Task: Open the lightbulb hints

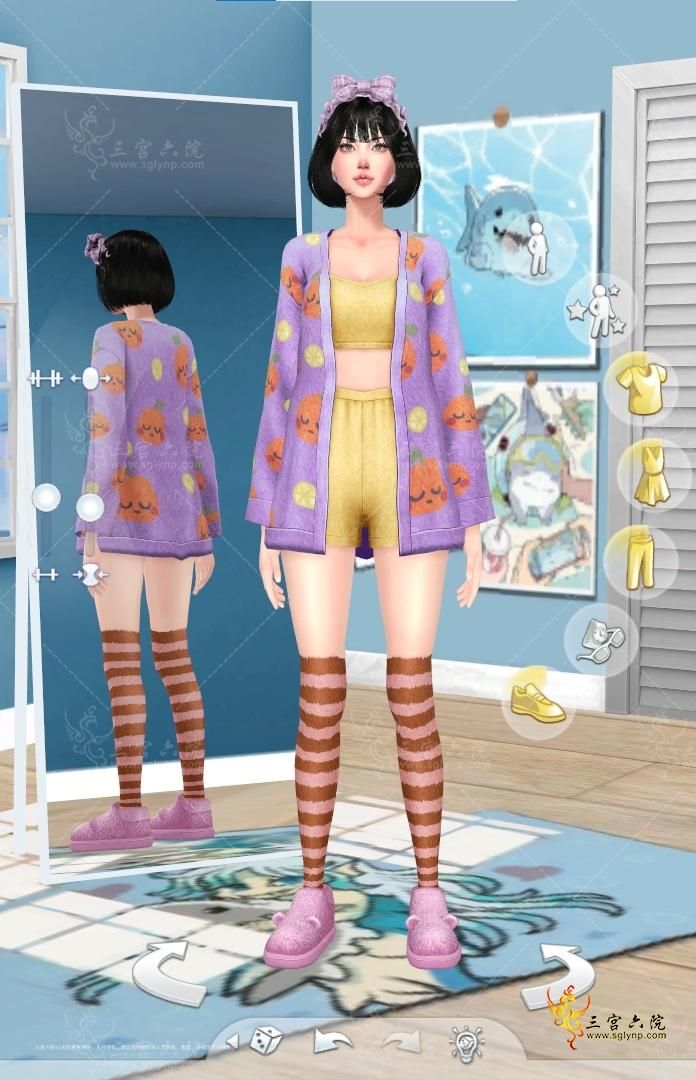Action: tap(465, 1043)
